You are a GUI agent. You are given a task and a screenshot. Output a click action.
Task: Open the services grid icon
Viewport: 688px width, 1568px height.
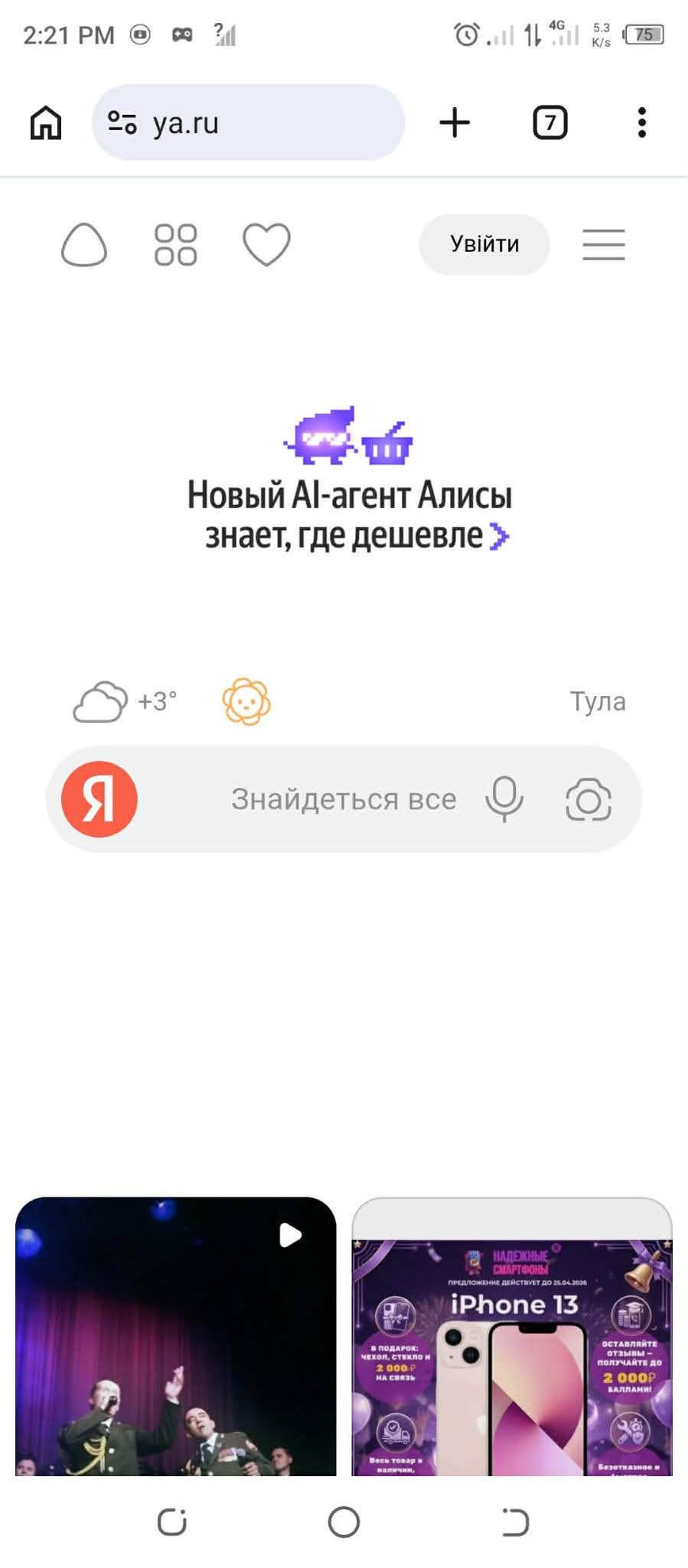175,245
